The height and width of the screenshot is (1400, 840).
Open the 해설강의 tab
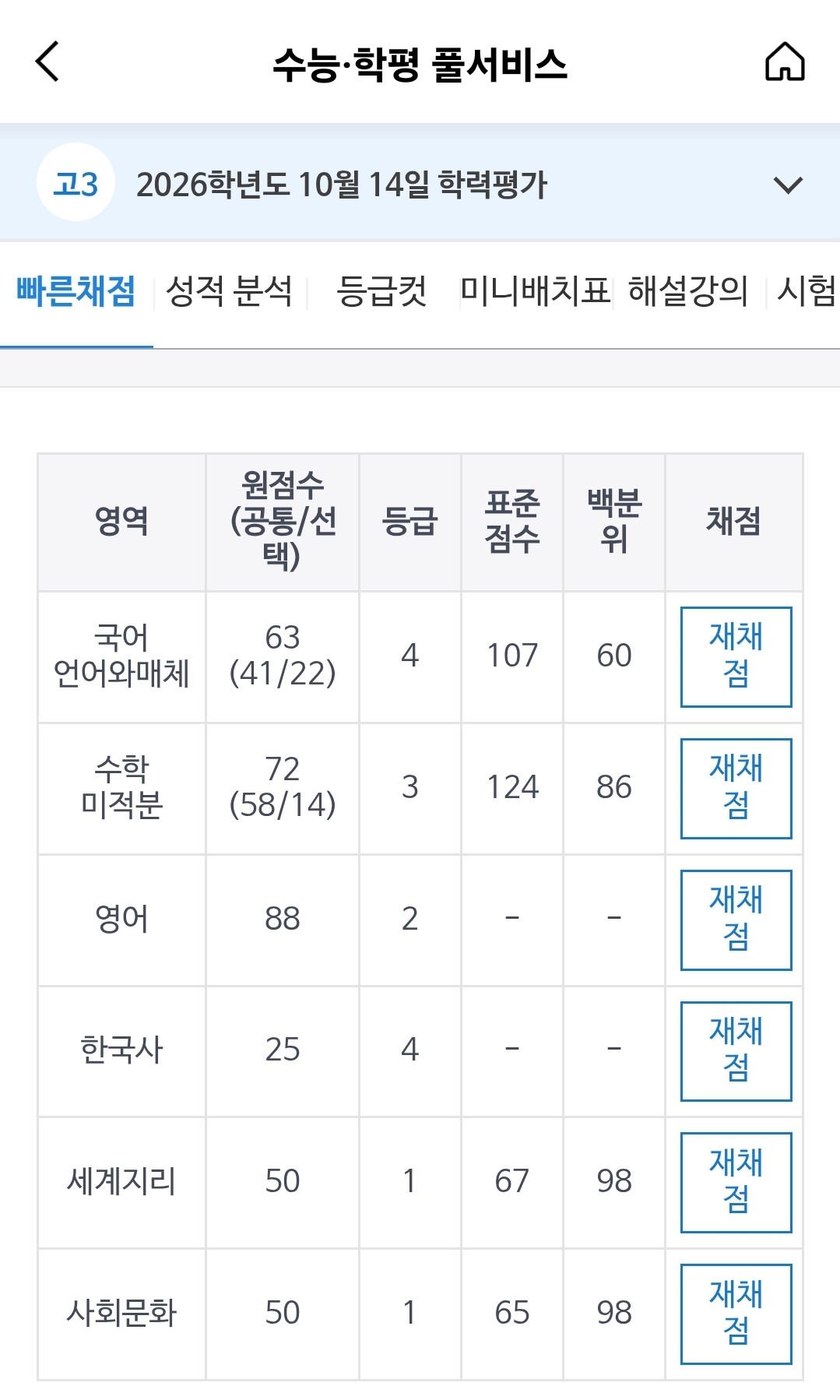click(x=687, y=292)
